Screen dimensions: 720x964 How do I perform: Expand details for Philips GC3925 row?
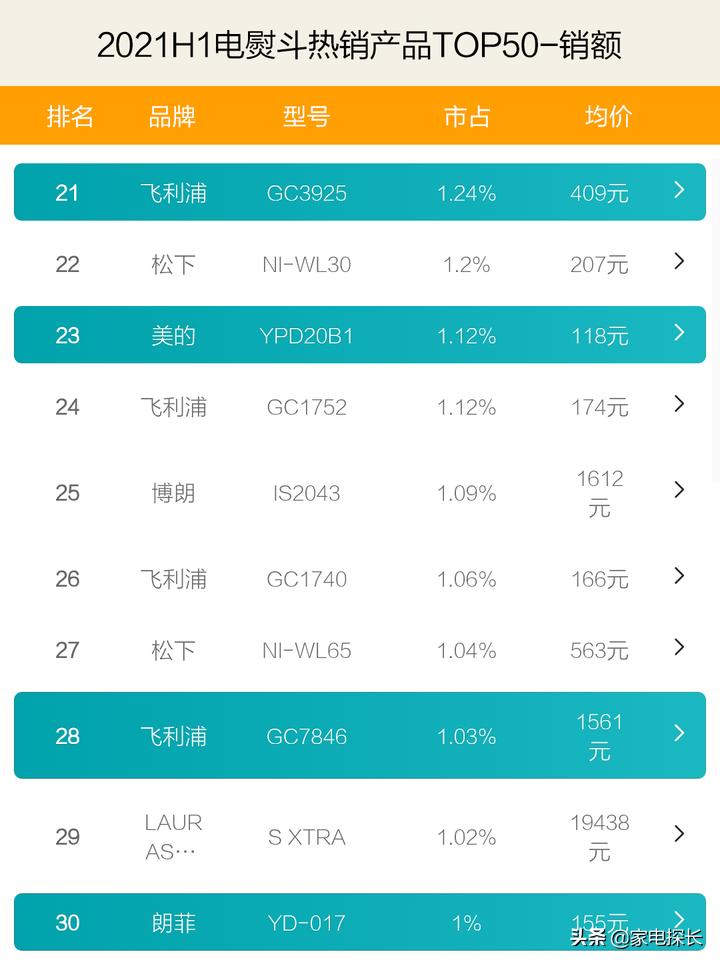[680, 190]
